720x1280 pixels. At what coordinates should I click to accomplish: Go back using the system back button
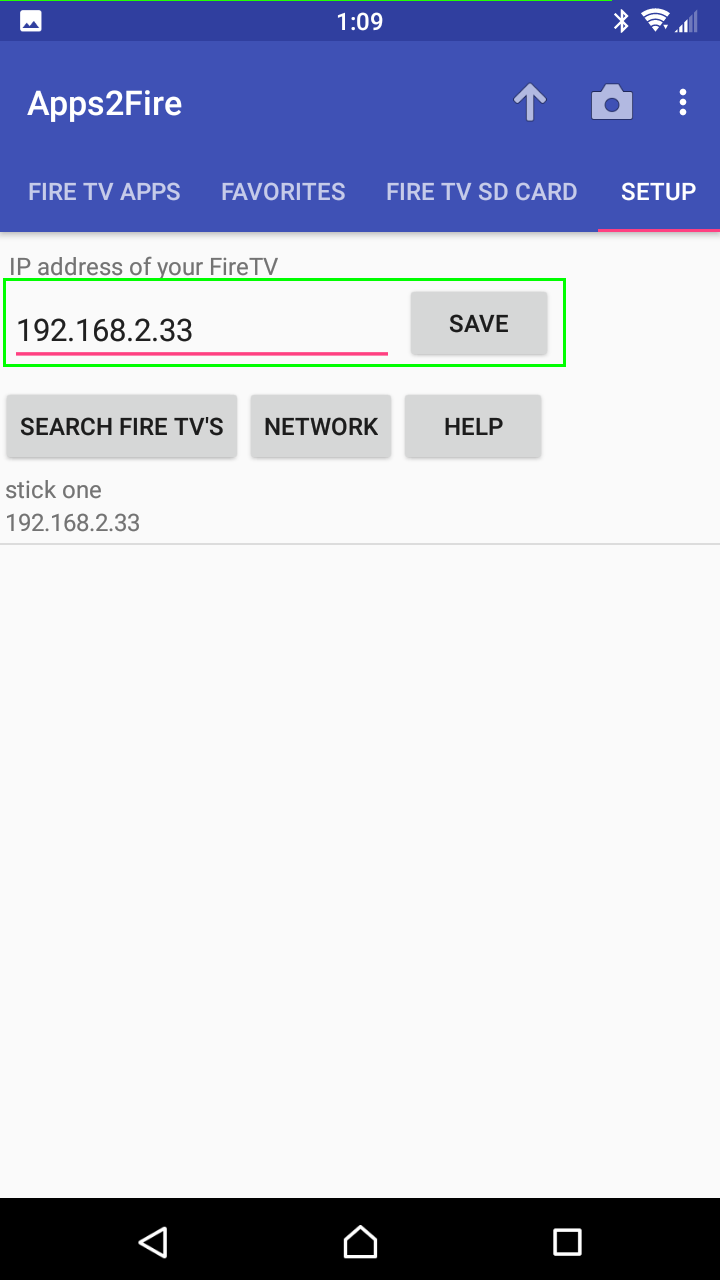tap(152, 1241)
